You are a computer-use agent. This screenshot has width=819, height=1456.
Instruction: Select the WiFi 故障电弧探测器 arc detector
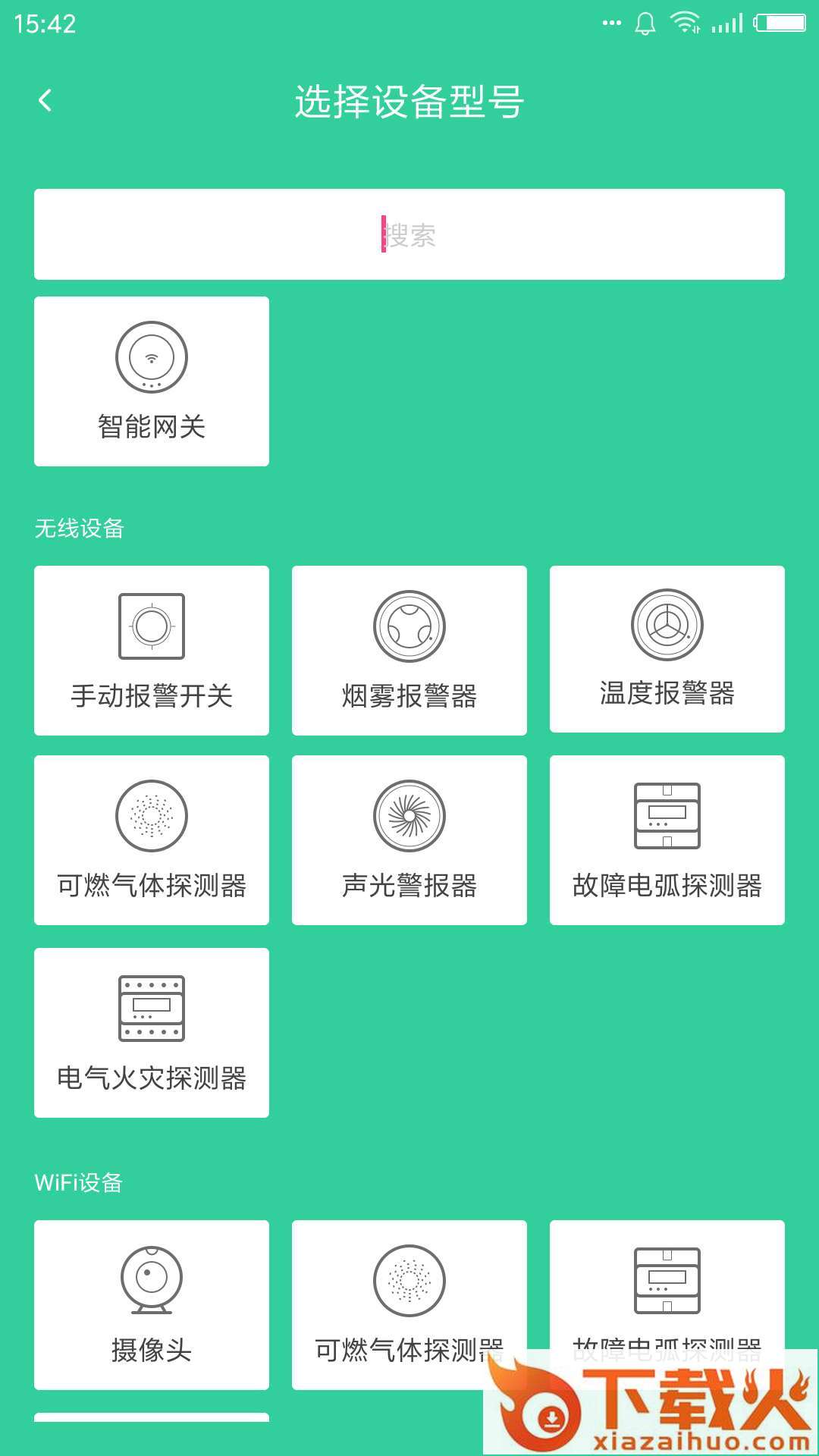[x=666, y=1301]
